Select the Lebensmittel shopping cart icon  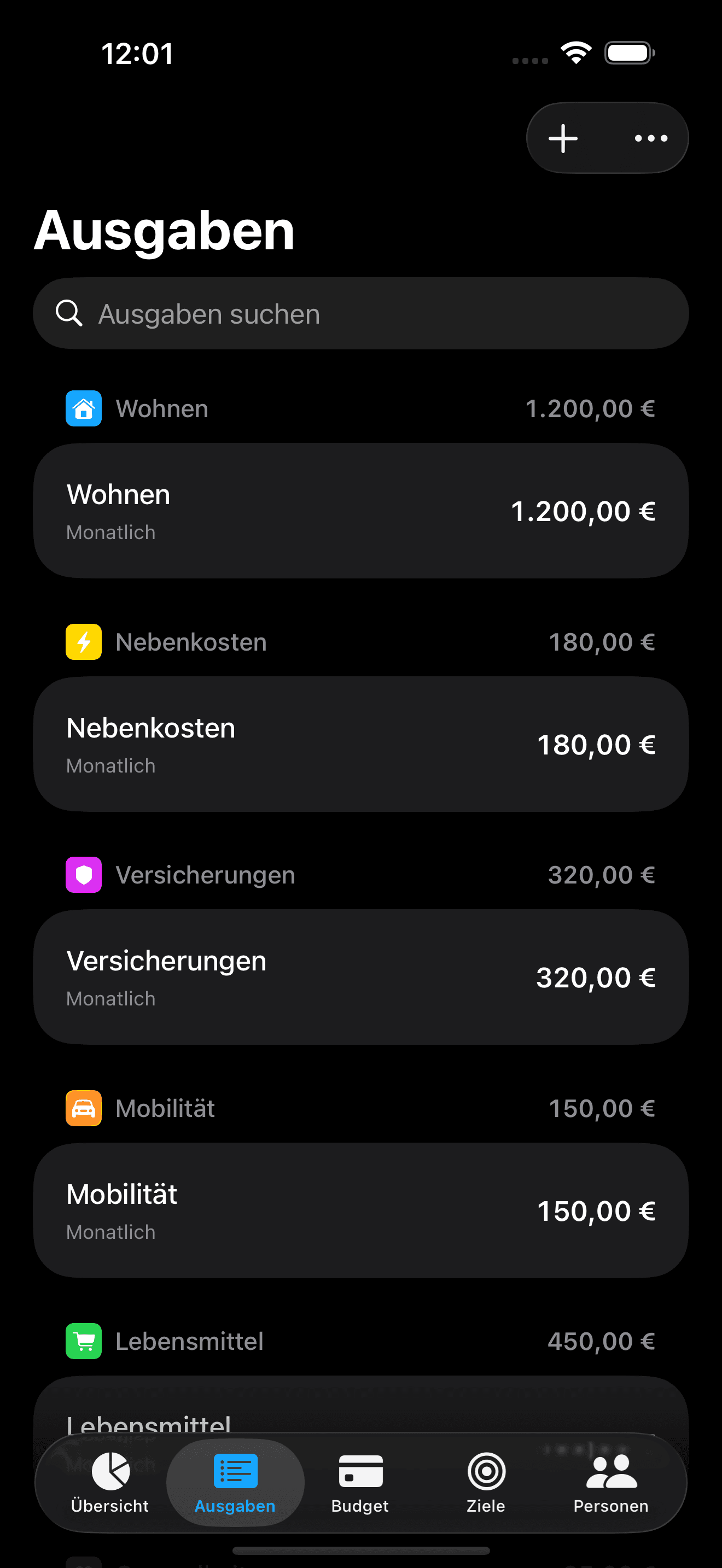point(83,1341)
